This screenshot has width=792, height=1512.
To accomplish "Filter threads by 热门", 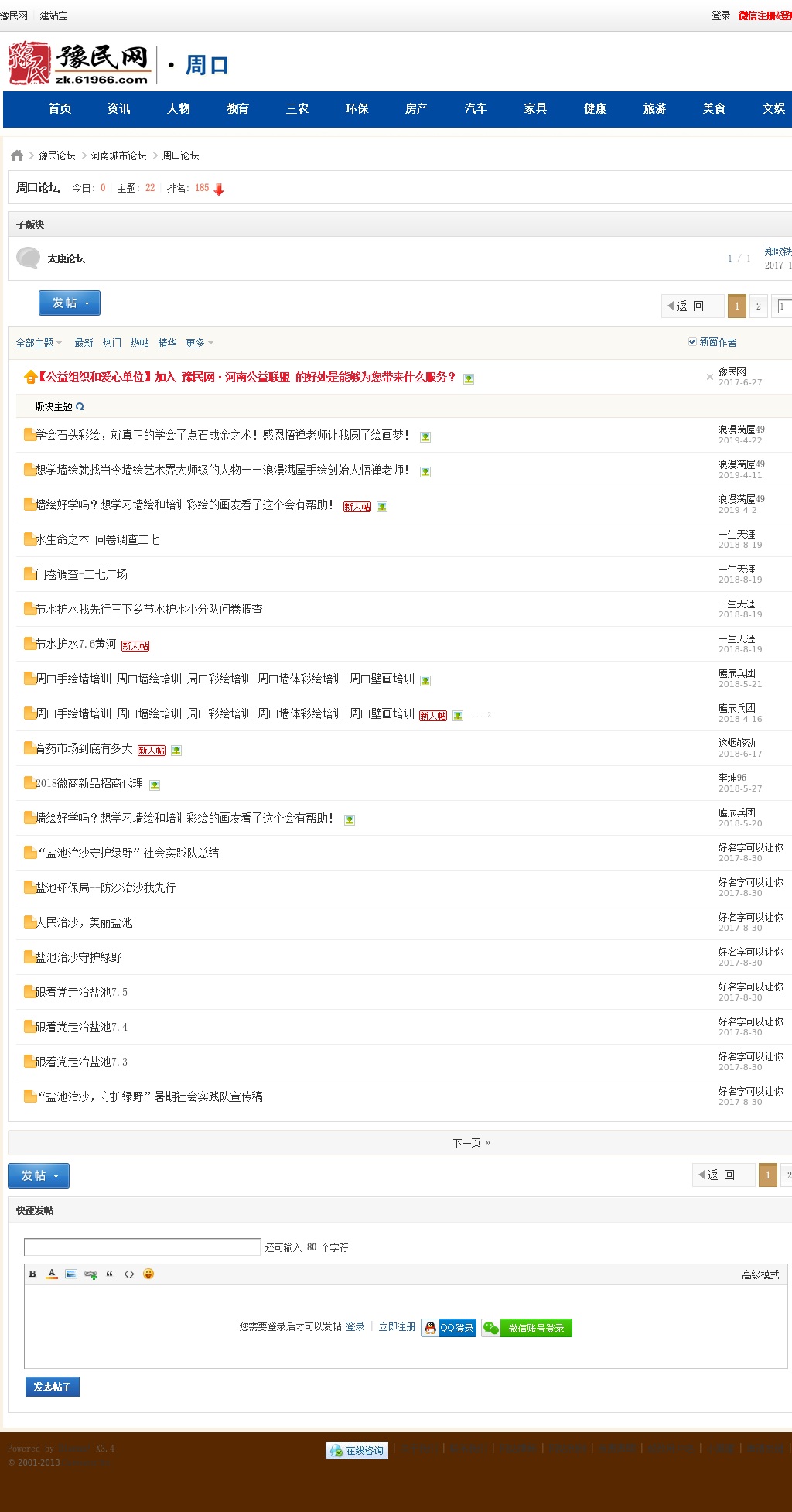I will tap(111, 343).
